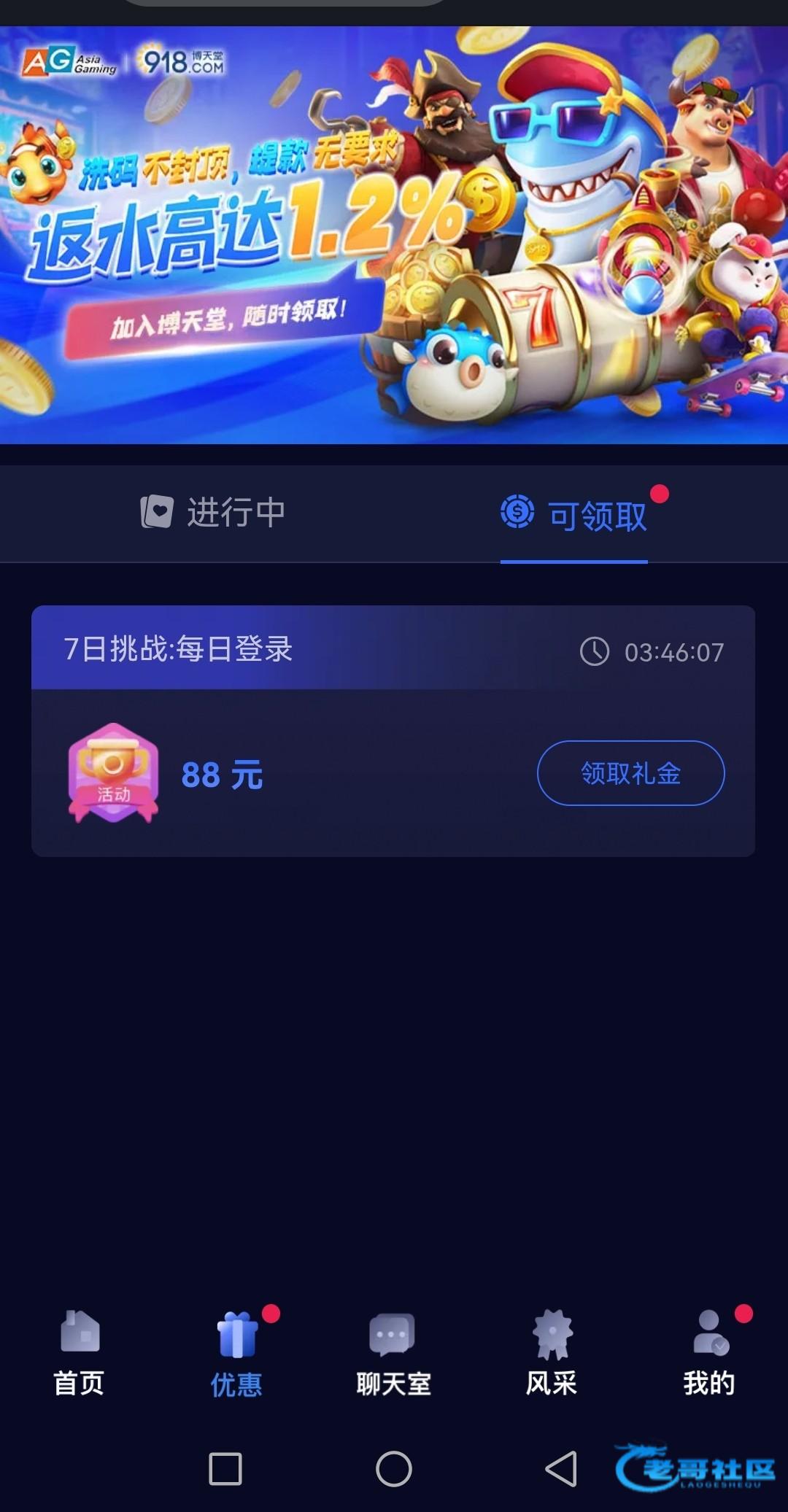Image resolution: width=788 pixels, height=1512 pixels.
Task: Tap the system back button
Action: click(562, 1468)
